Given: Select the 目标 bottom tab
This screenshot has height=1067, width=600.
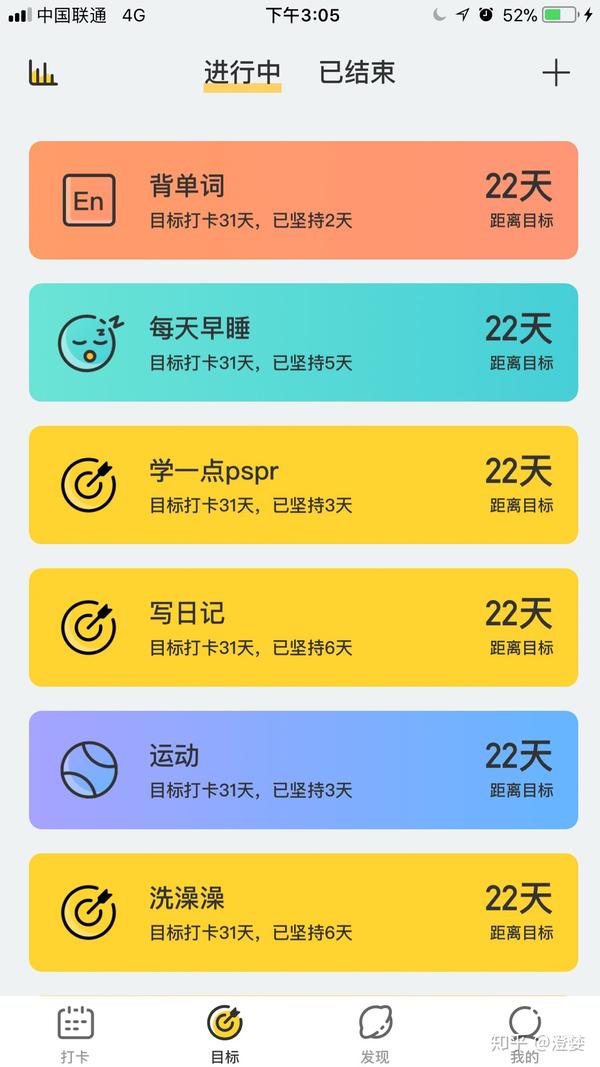Looking at the screenshot, I should click(x=225, y=1033).
